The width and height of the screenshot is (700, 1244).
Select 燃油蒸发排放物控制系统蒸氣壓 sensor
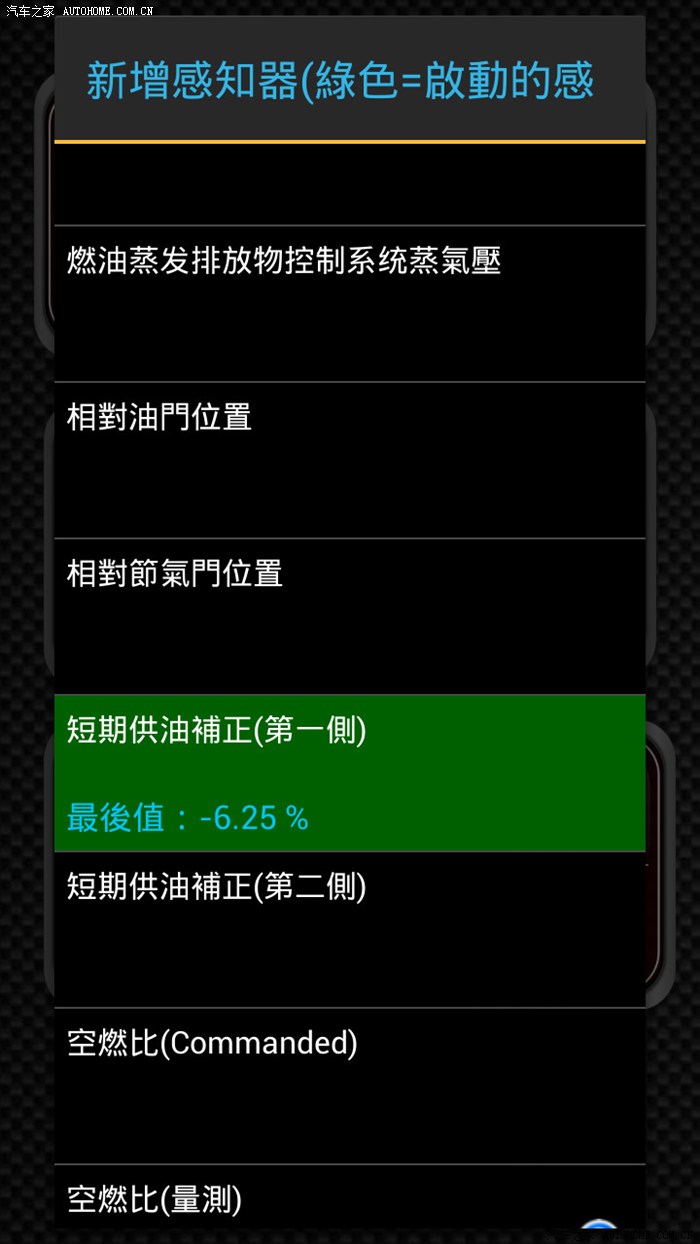[x=349, y=303]
